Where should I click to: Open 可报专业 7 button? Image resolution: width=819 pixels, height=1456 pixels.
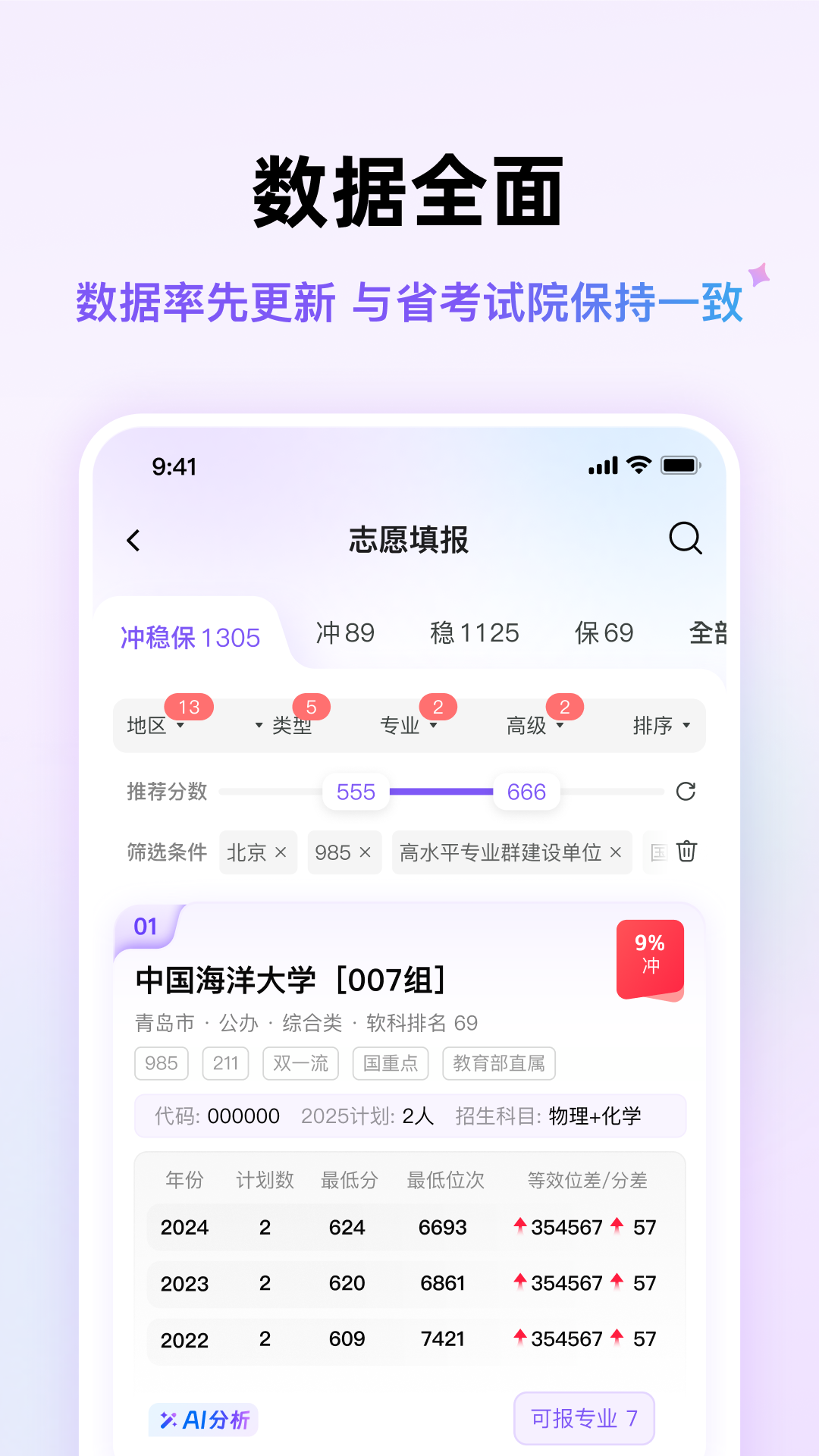[583, 1418]
